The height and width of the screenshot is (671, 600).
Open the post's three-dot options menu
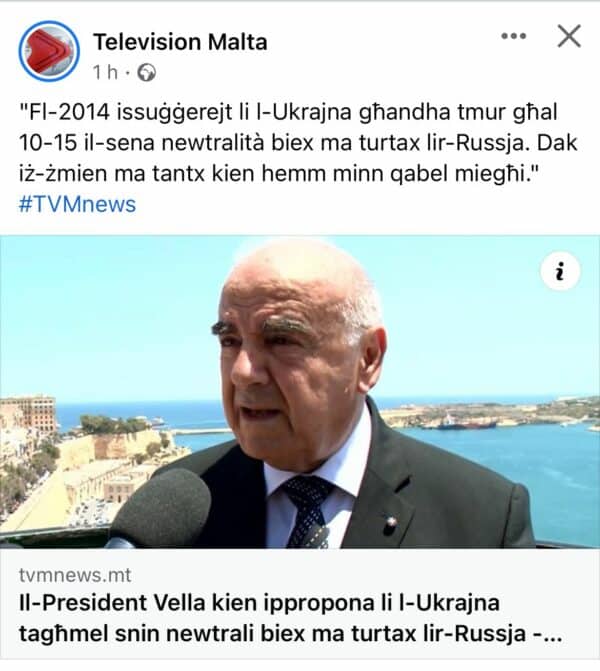click(513, 37)
